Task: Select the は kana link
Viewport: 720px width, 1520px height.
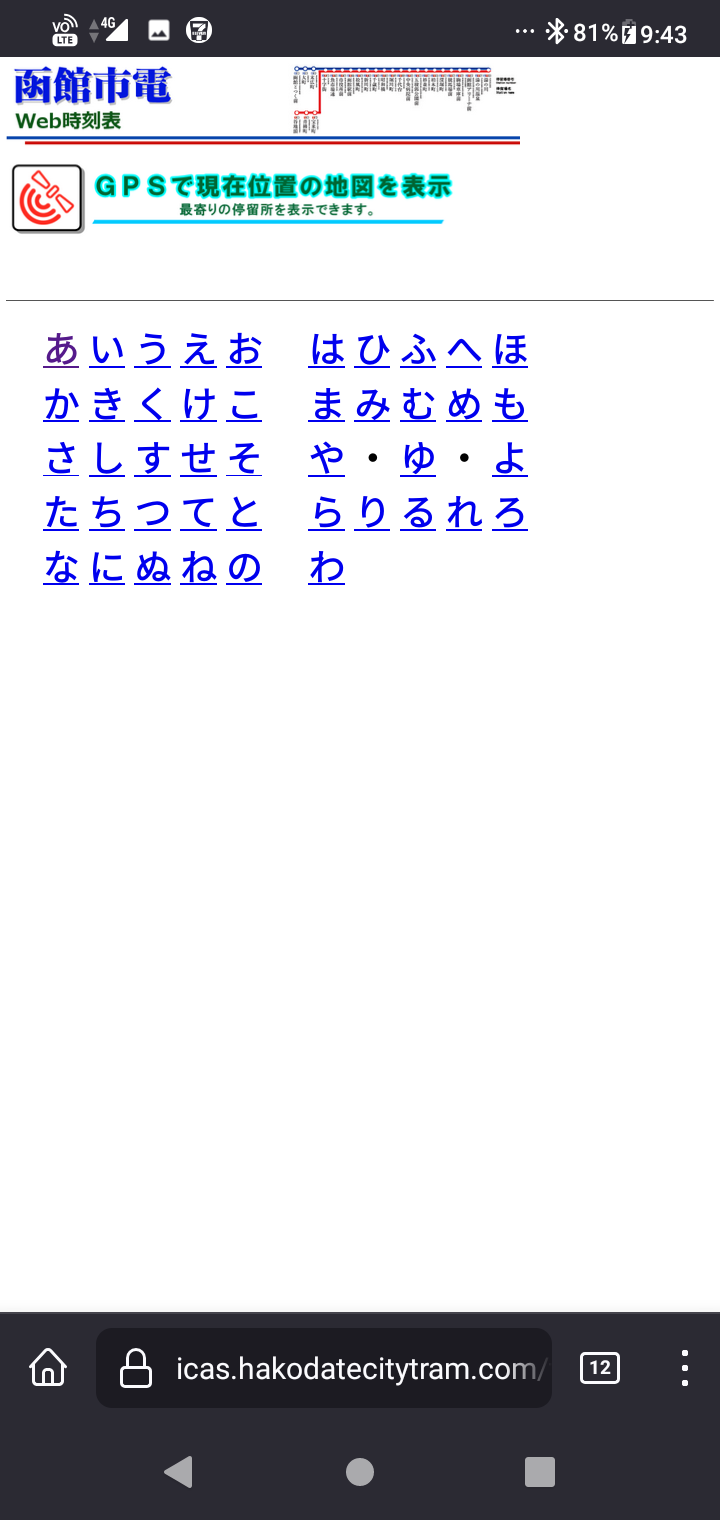Action: 327,350
